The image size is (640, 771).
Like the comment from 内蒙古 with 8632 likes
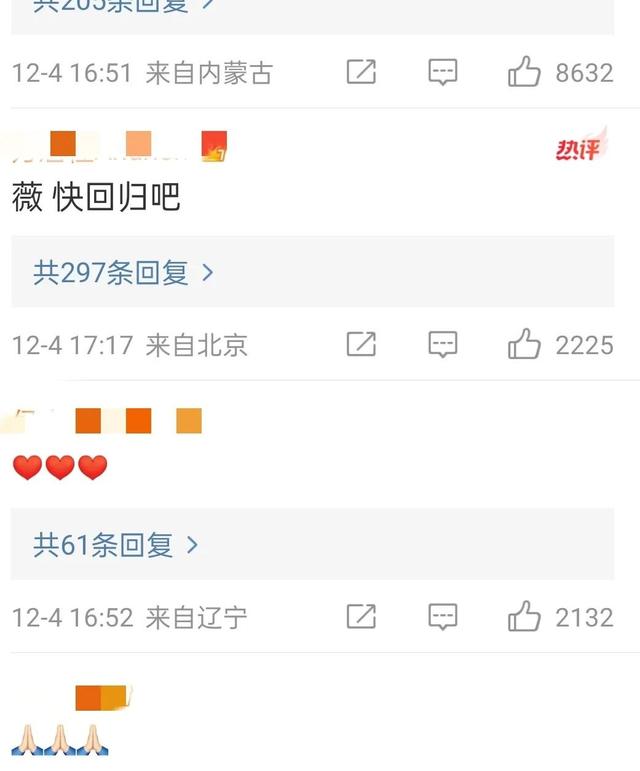click(x=525, y=72)
